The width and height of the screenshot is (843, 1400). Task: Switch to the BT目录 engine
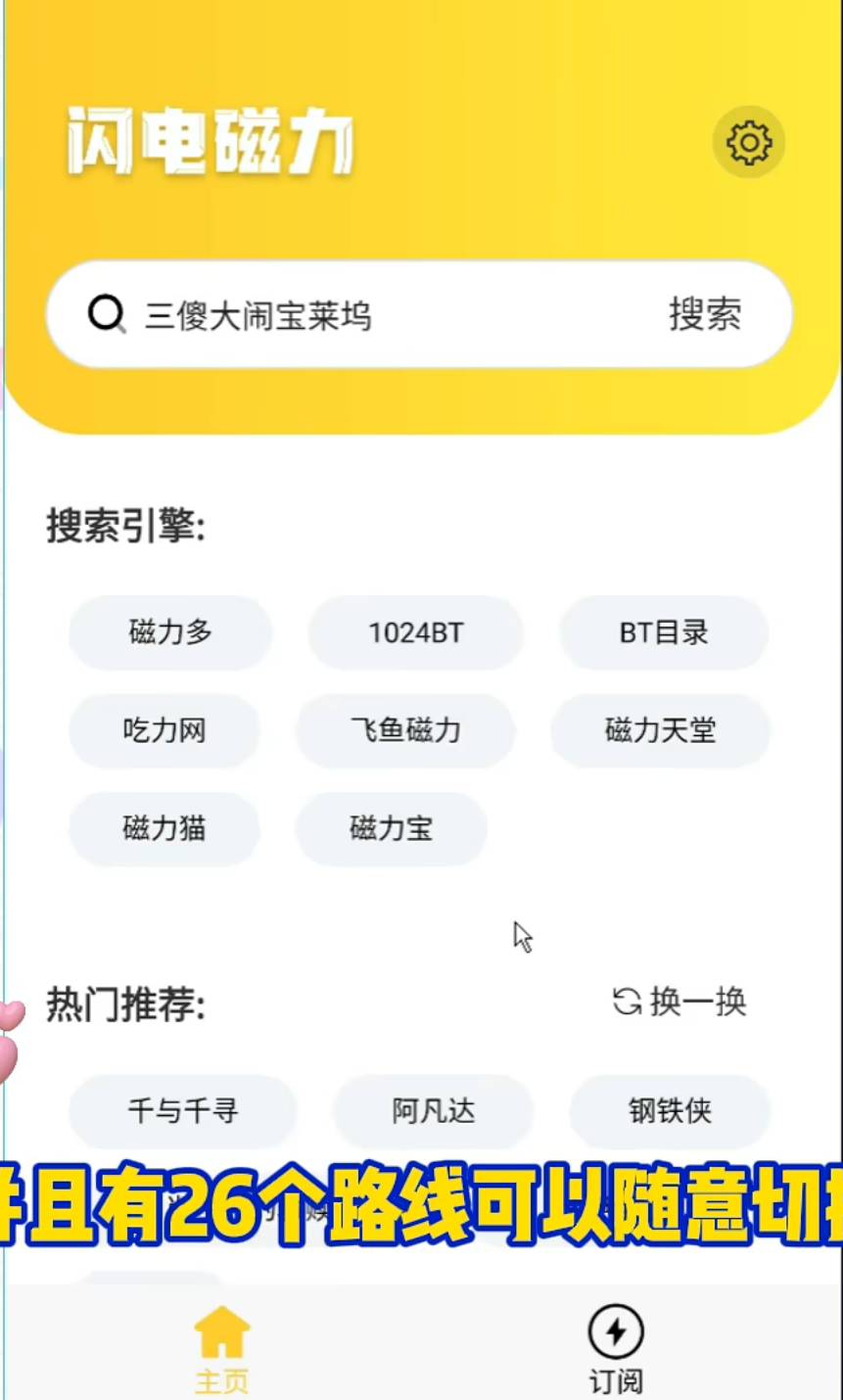tap(663, 633)
